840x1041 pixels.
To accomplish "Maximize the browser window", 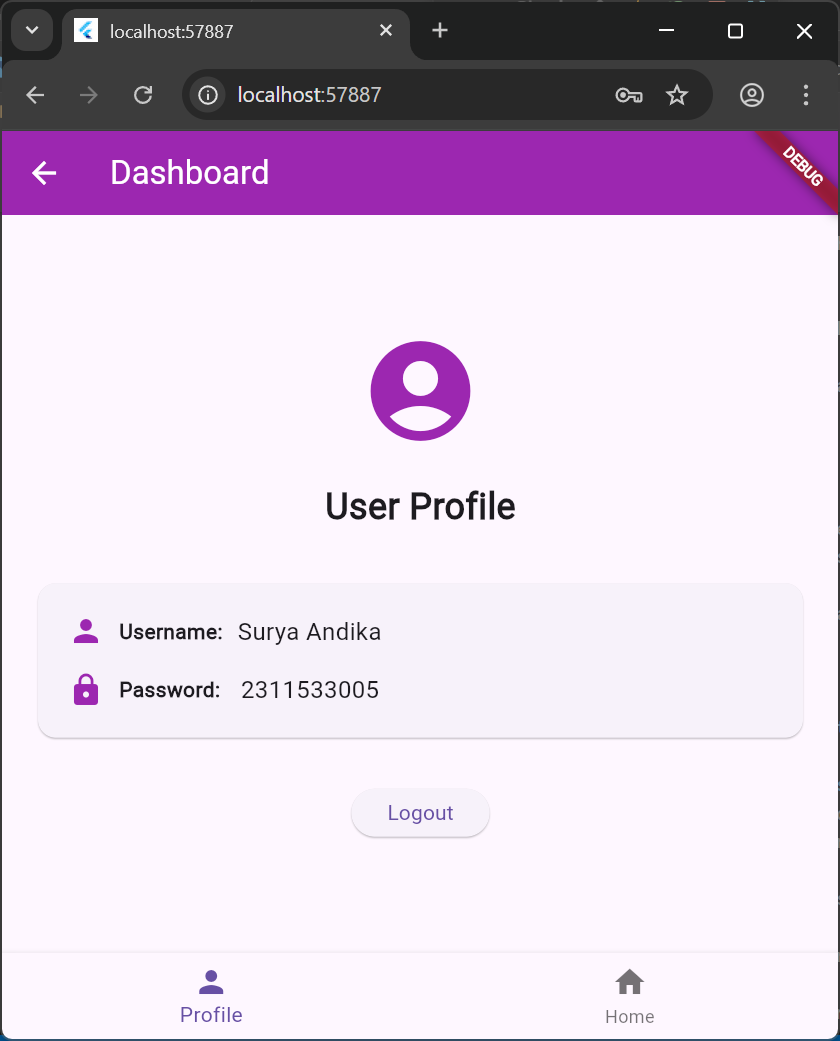I will tap(735, 31).
